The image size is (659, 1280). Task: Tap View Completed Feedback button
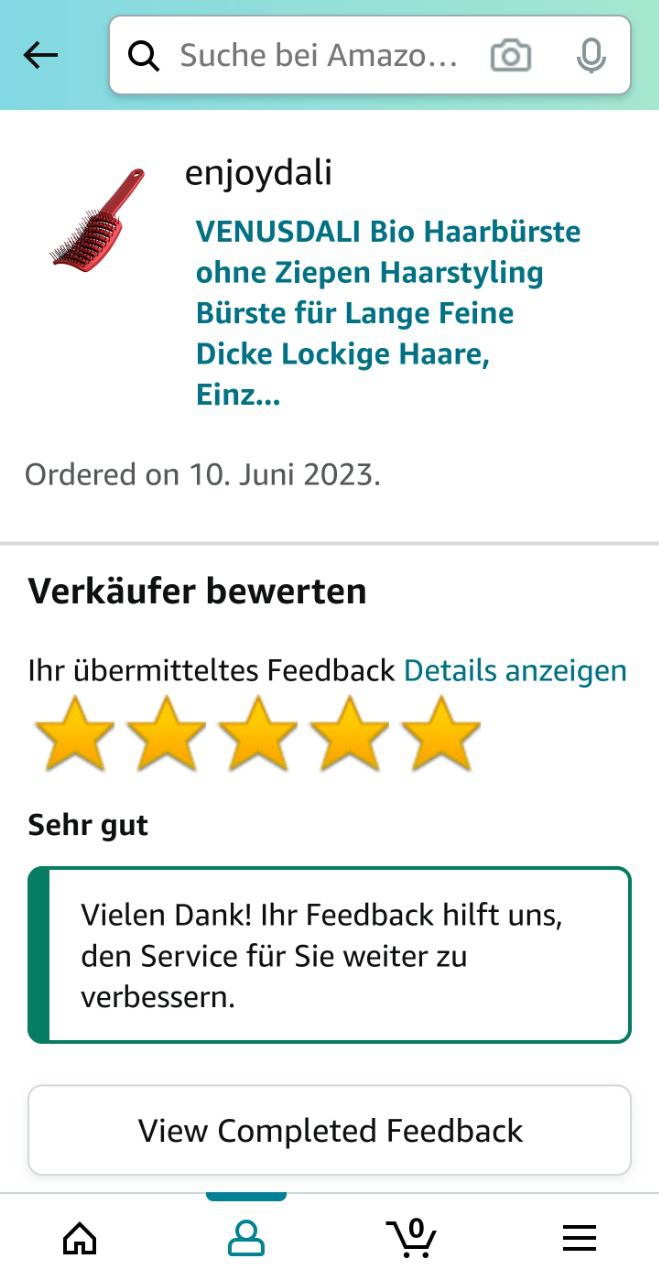(329, 1130)
